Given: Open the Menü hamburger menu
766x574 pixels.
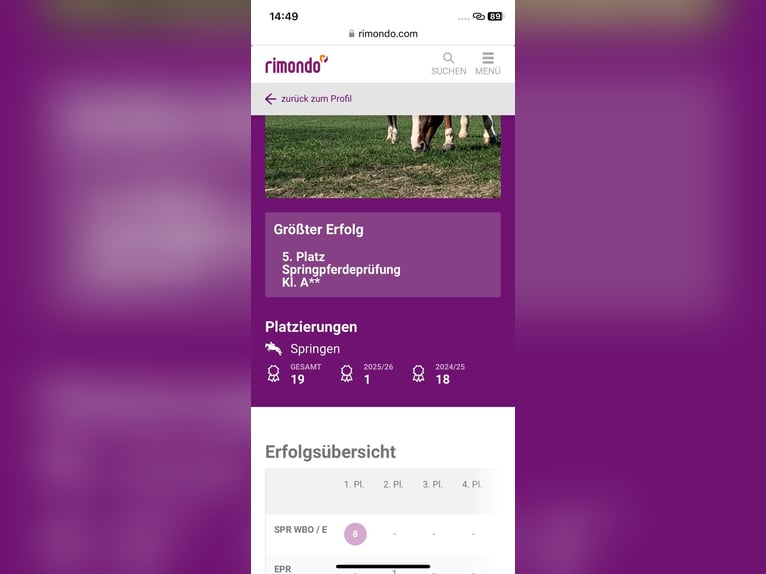Looking at the screenshot, I should 488,63.
